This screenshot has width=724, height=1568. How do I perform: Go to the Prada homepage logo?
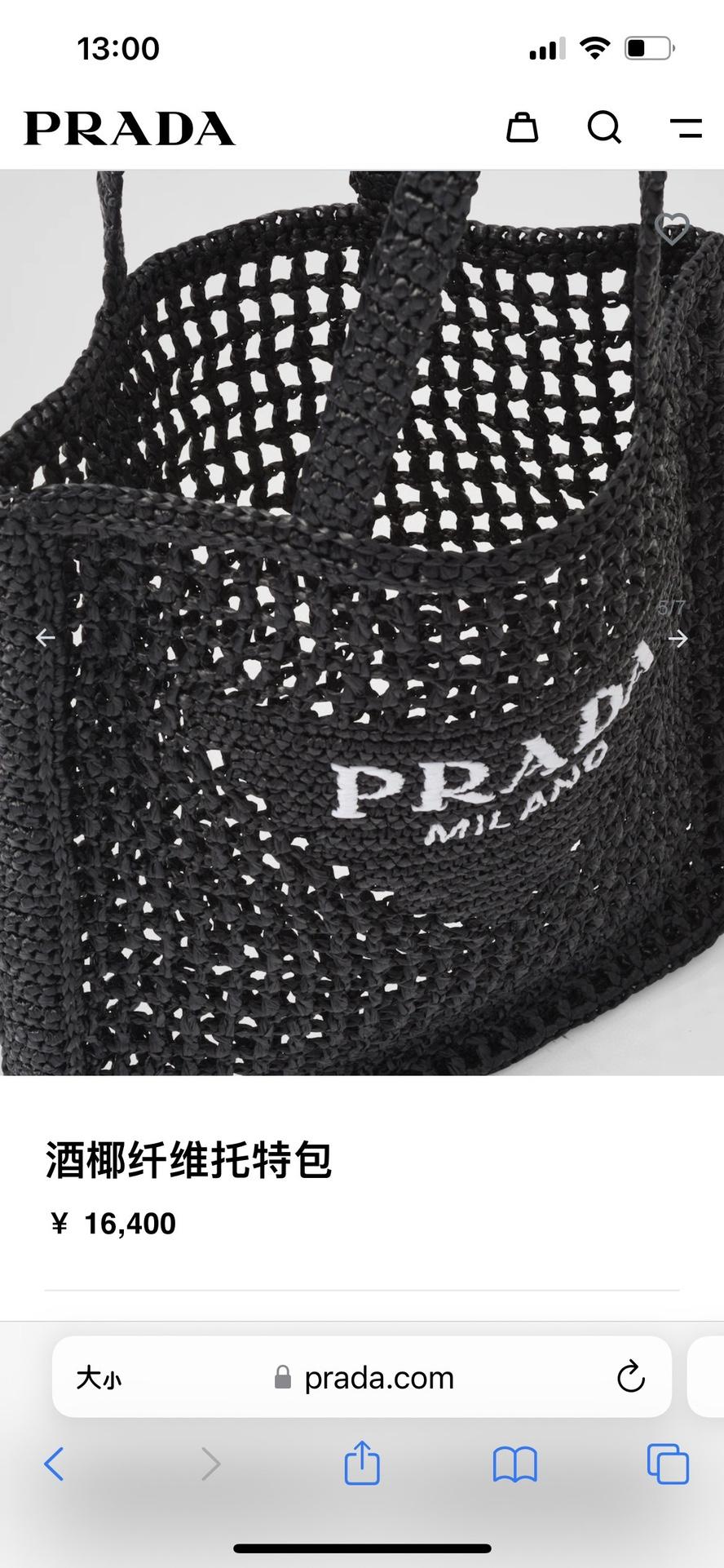pyautogui.click(x=130, y=128)
